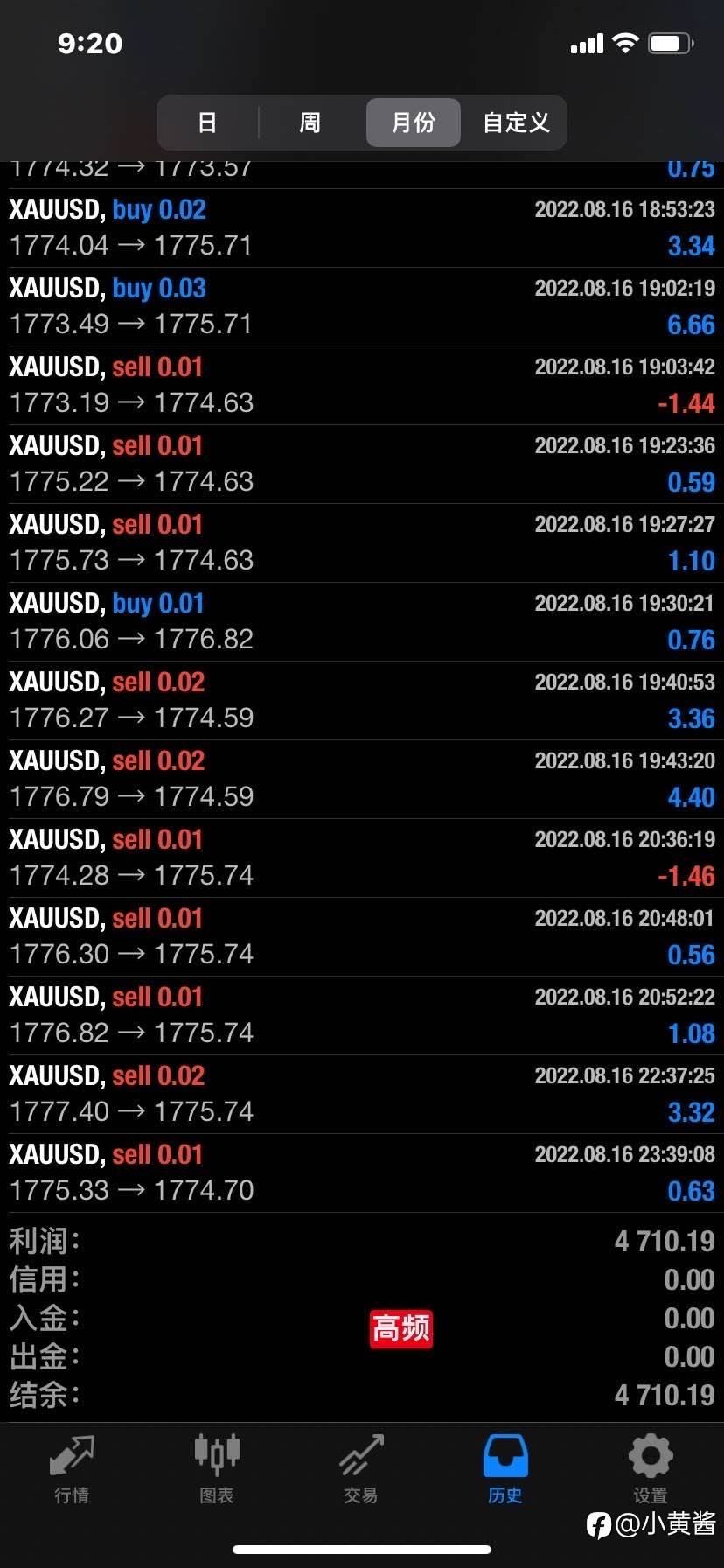Open the sell 0.01 trade at 19:03:42
This screenshot has height=1568, width=724.
point(362,386)
